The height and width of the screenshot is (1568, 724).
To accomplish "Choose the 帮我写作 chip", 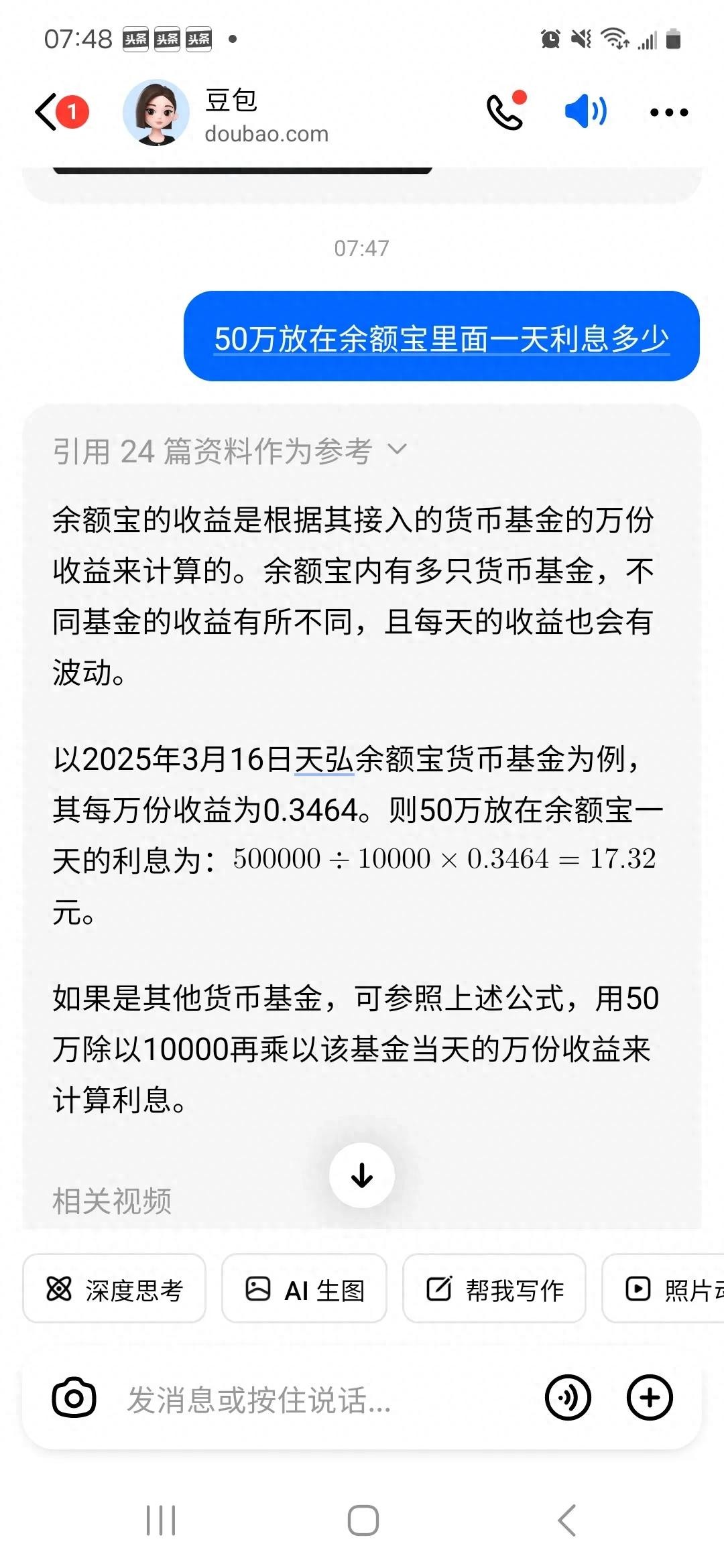I will (x=494, y=1289).
